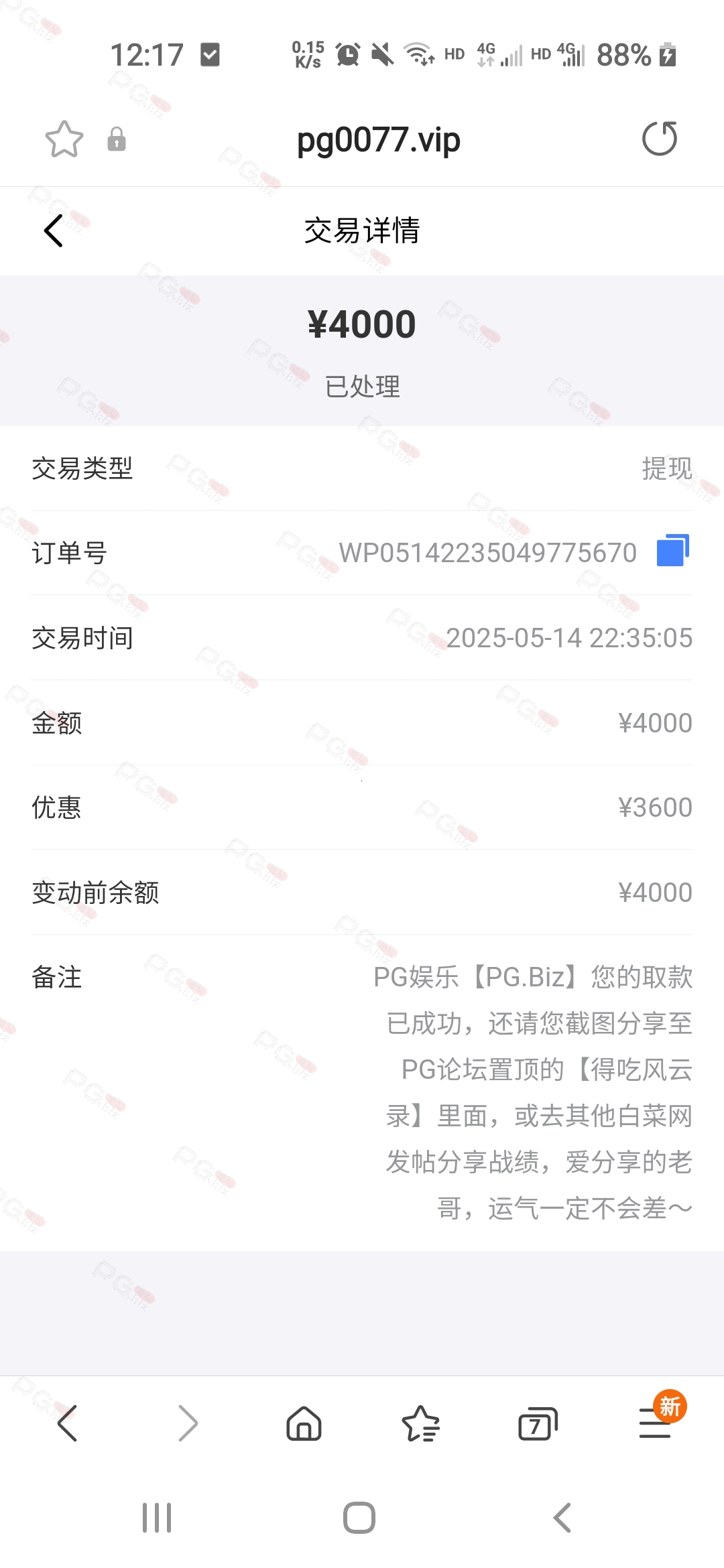Tap the browser toolbar's forward arrow
Viewport: 724px width, 1568px height.
188,1423
